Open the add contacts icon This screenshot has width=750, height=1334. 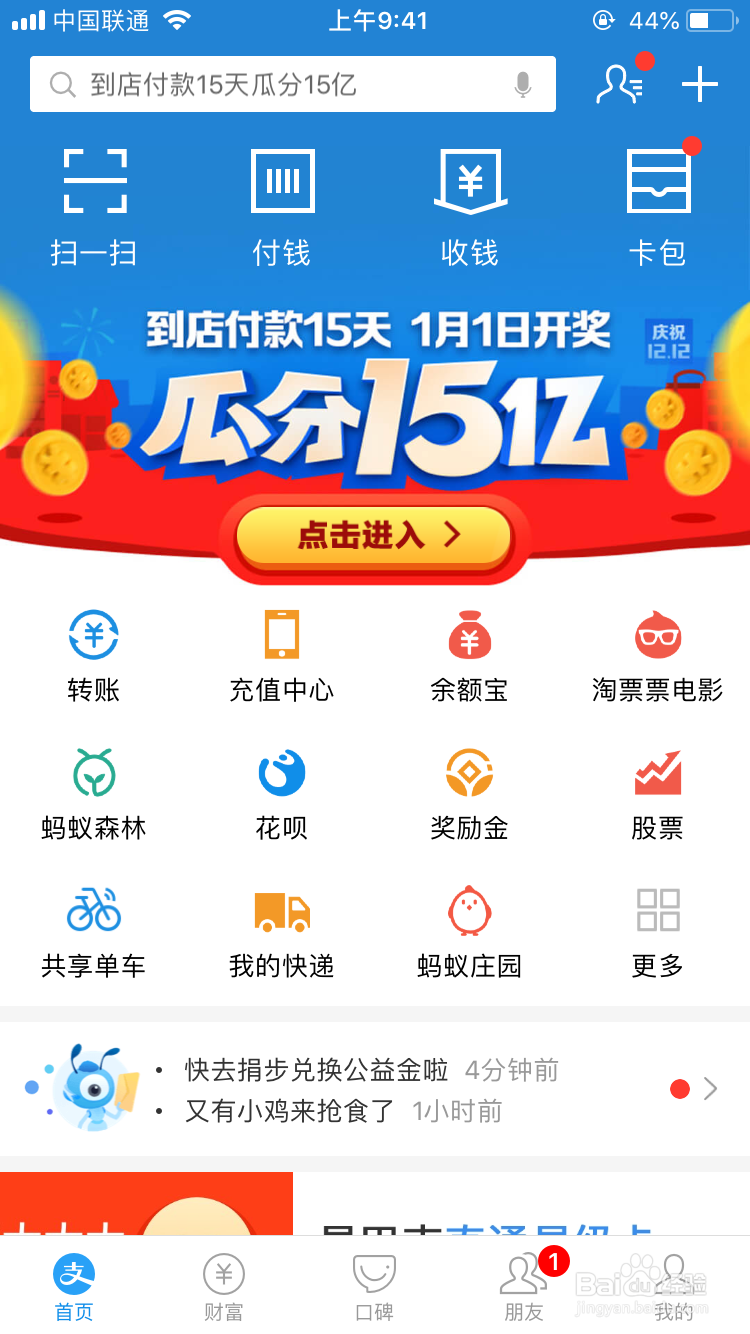click(621, 84)
